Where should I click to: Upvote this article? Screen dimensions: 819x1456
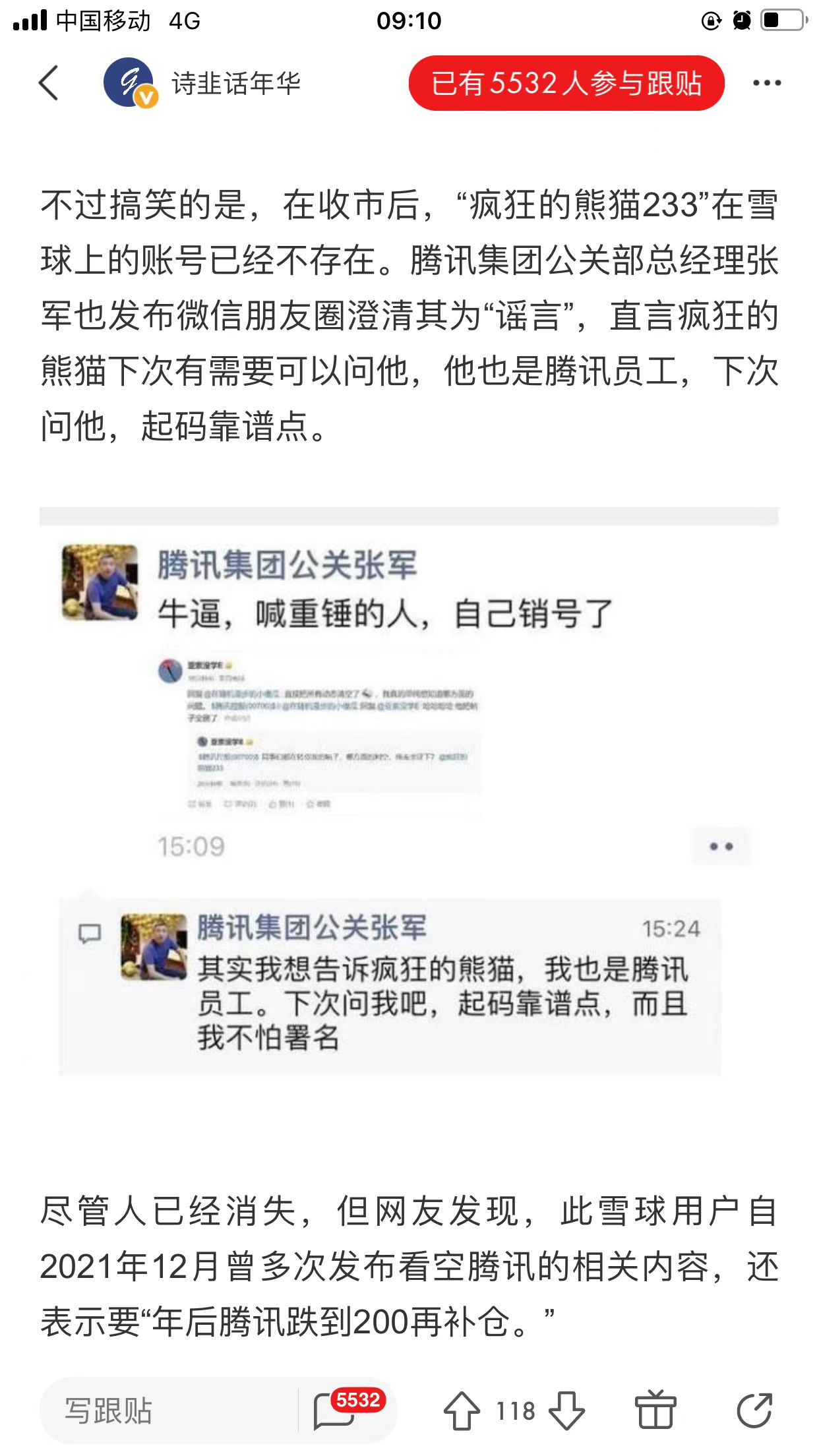coord(462,1411)
